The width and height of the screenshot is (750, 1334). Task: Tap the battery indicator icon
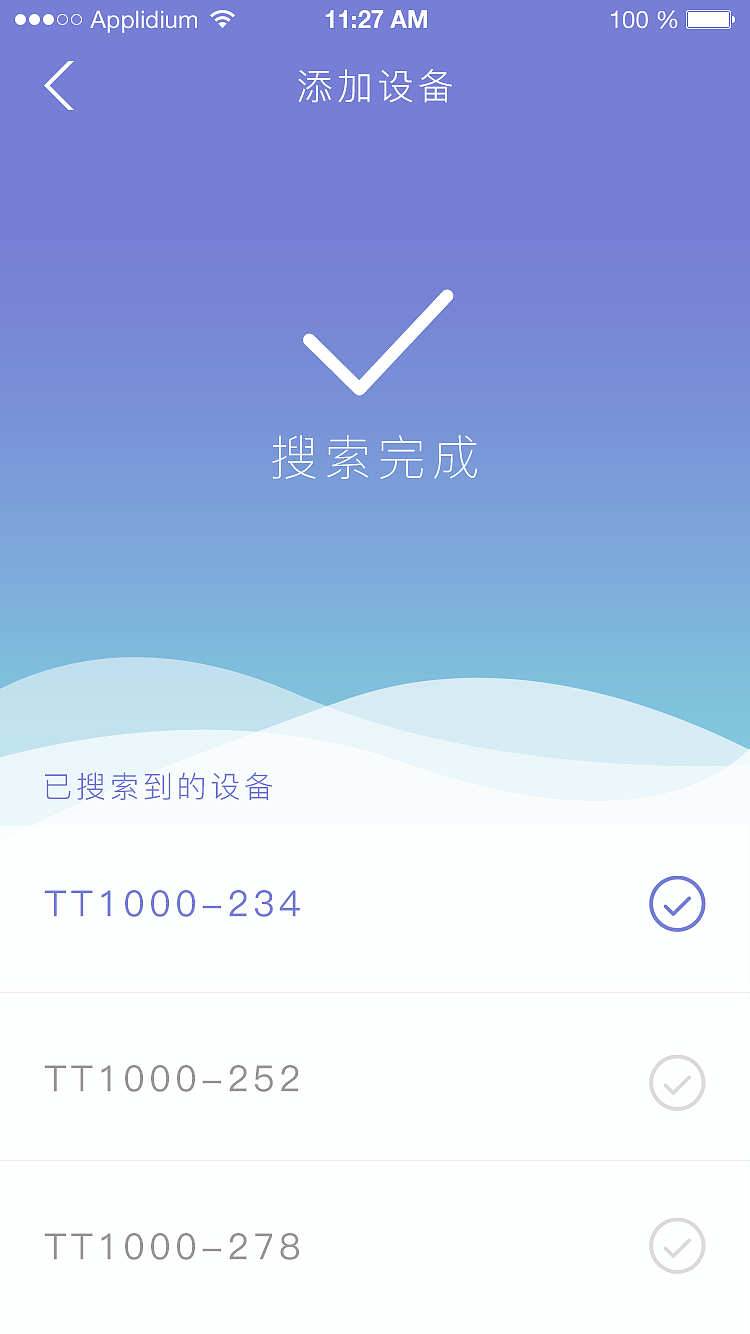click(x=712, y=18)
